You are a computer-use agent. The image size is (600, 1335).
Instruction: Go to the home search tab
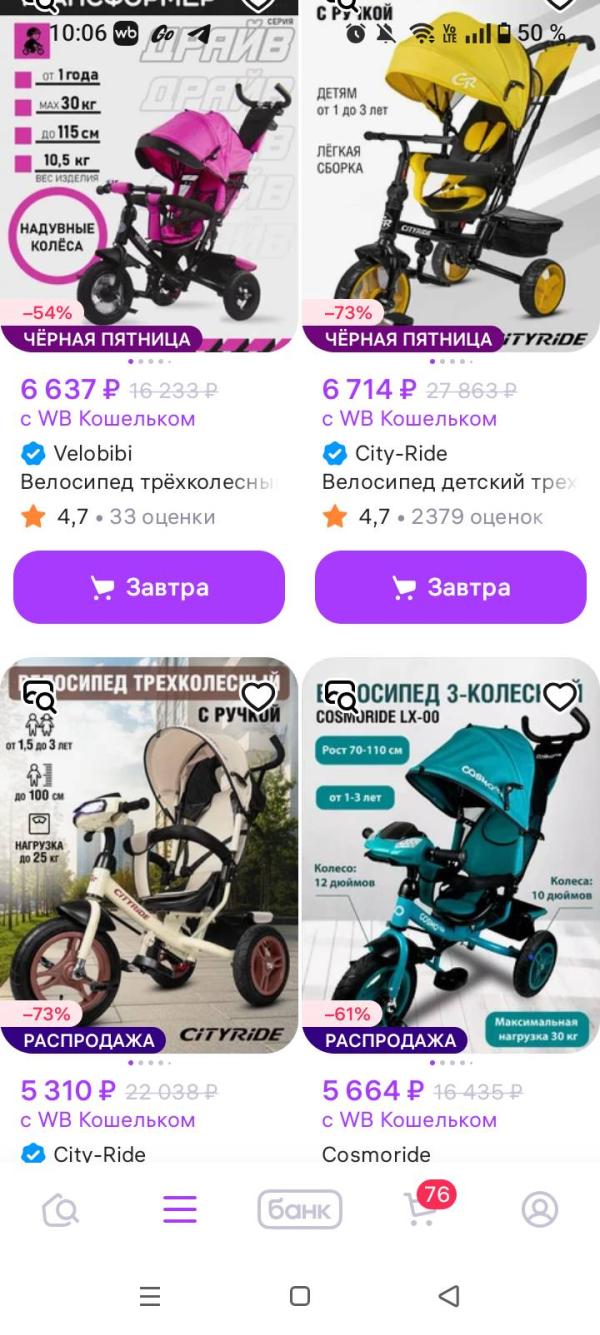[x=61, y=1210]
